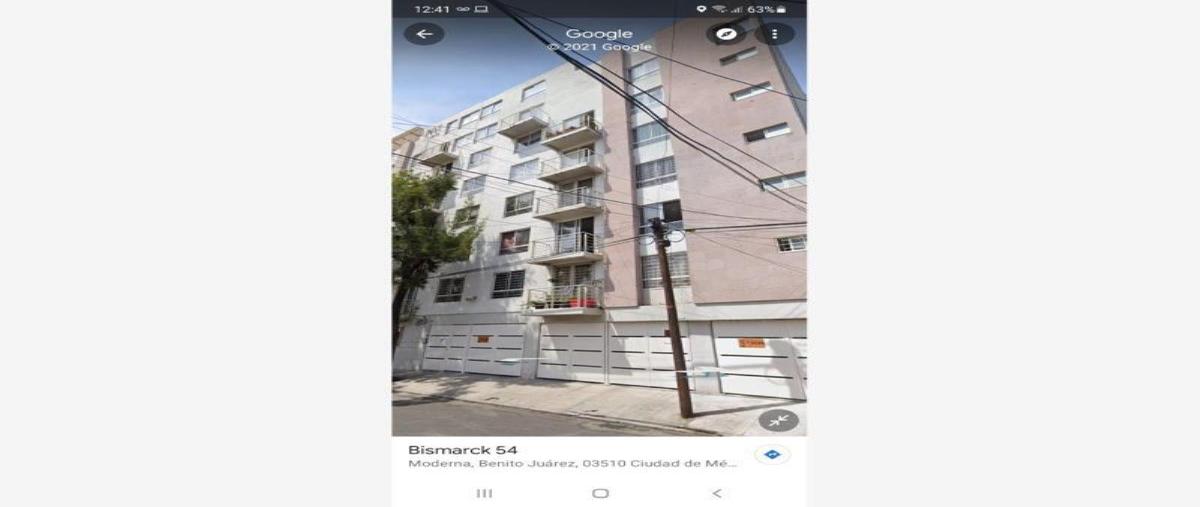Go back using the arrow icon
1200x507 pixels.
coord(424,34)
